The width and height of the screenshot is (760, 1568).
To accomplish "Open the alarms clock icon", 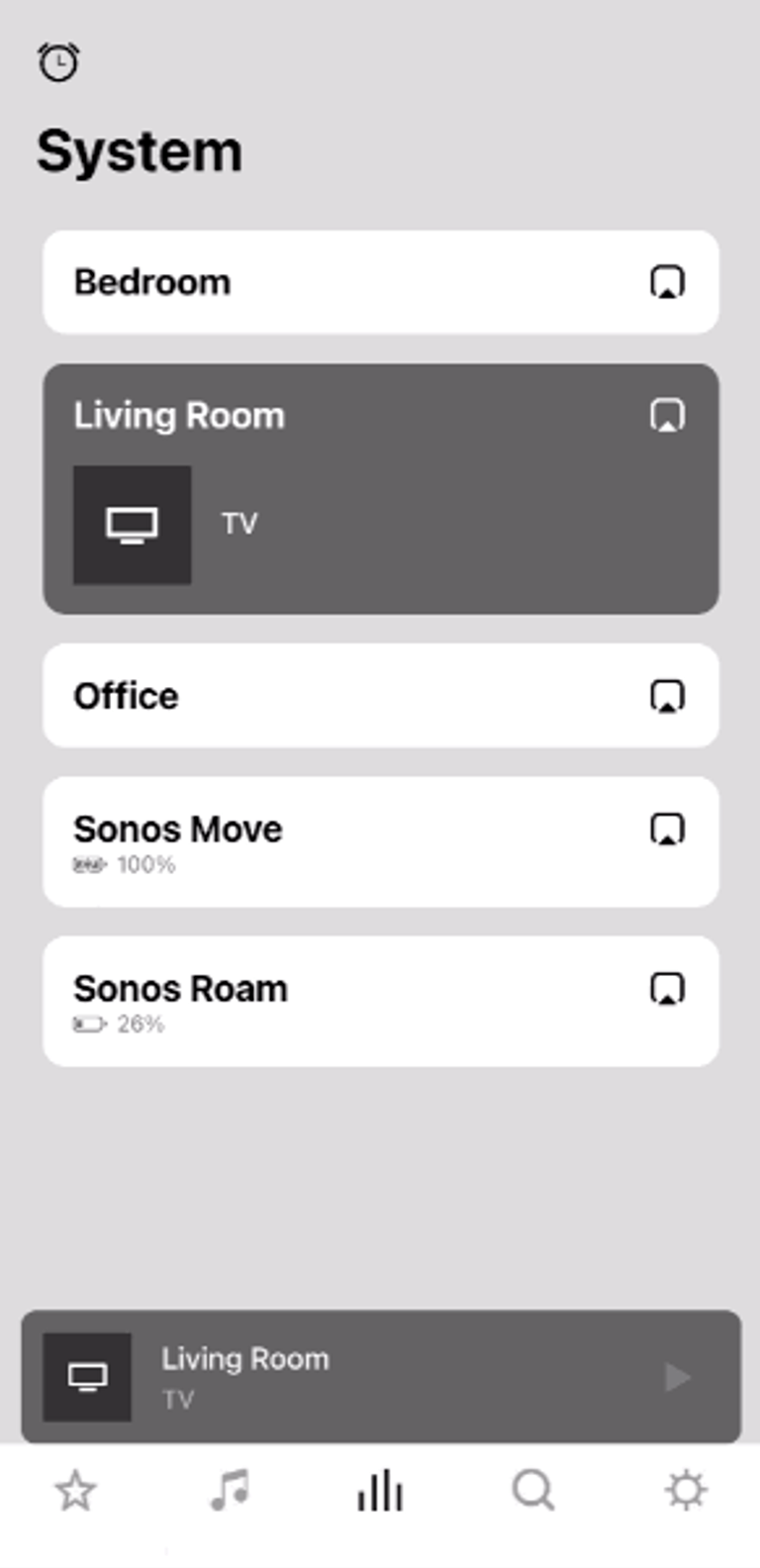I will 58,62.
